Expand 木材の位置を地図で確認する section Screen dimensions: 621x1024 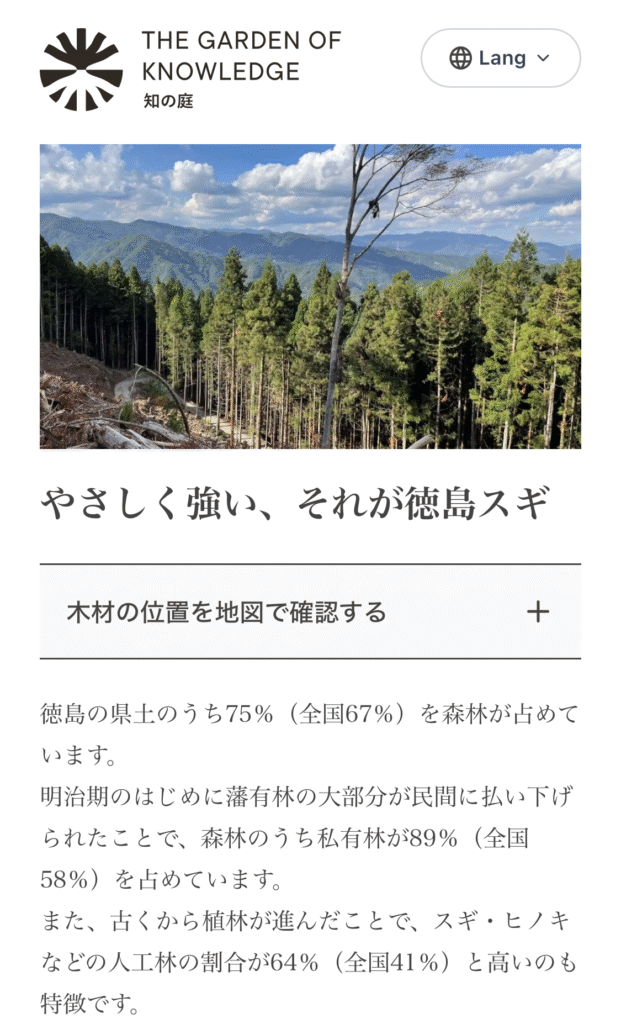coord(310,612)
